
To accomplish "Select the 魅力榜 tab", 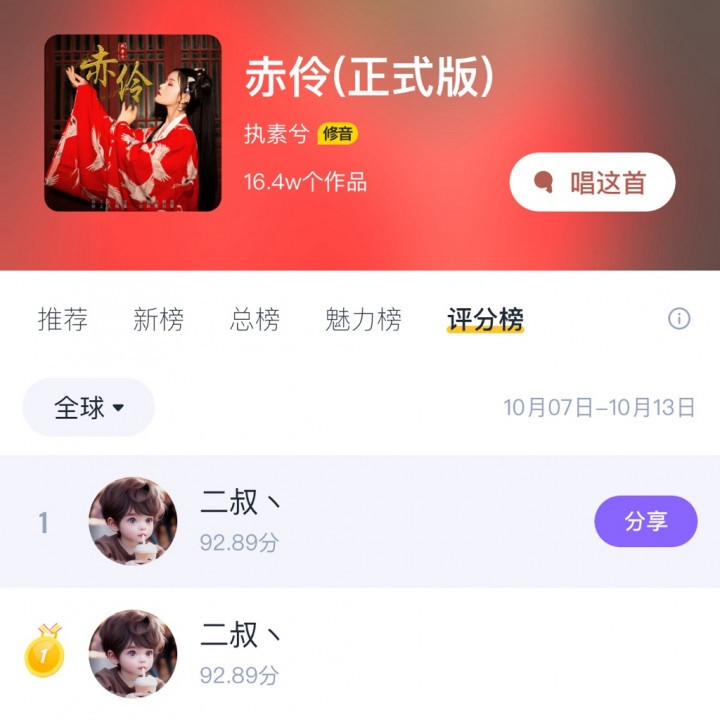I will click(363, 320).
